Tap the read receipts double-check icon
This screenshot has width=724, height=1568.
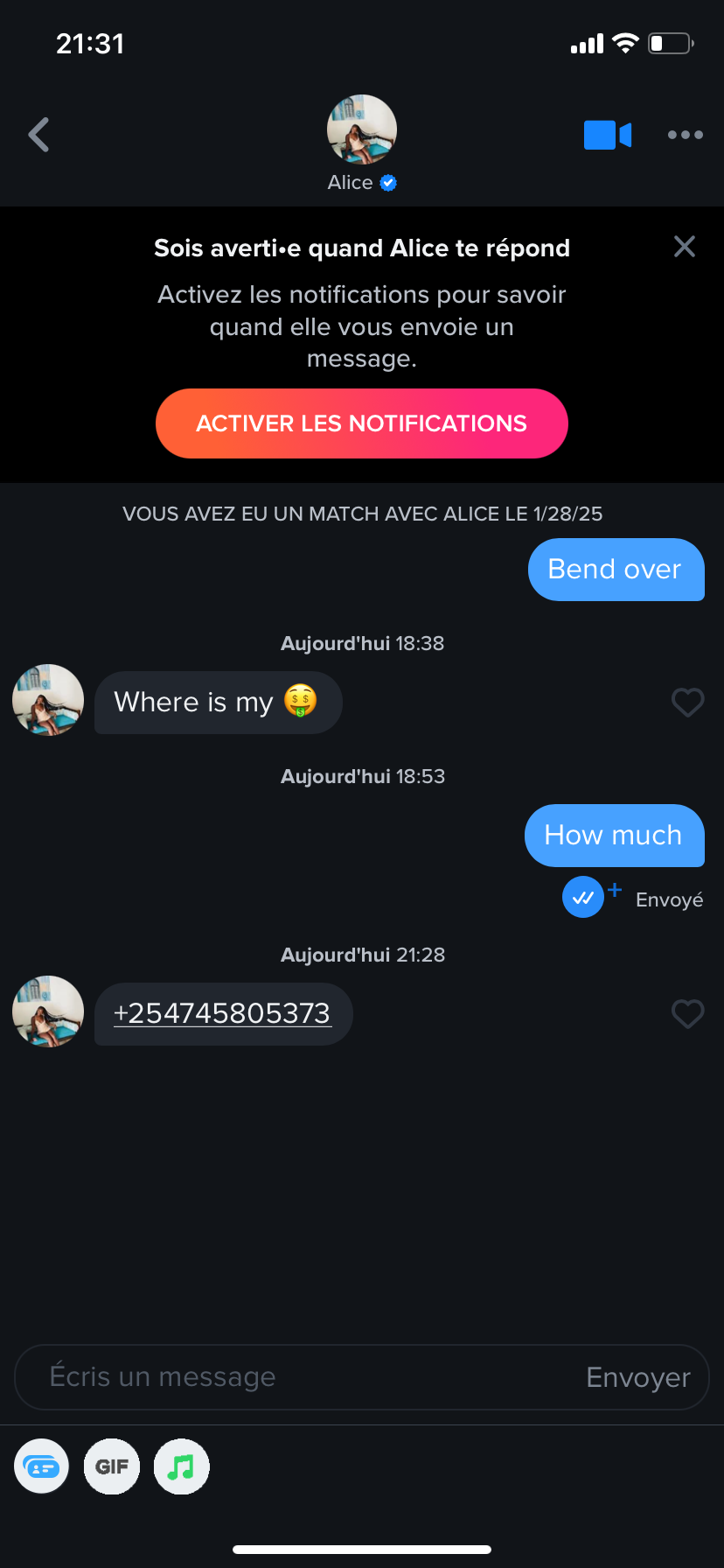point(583,897)
